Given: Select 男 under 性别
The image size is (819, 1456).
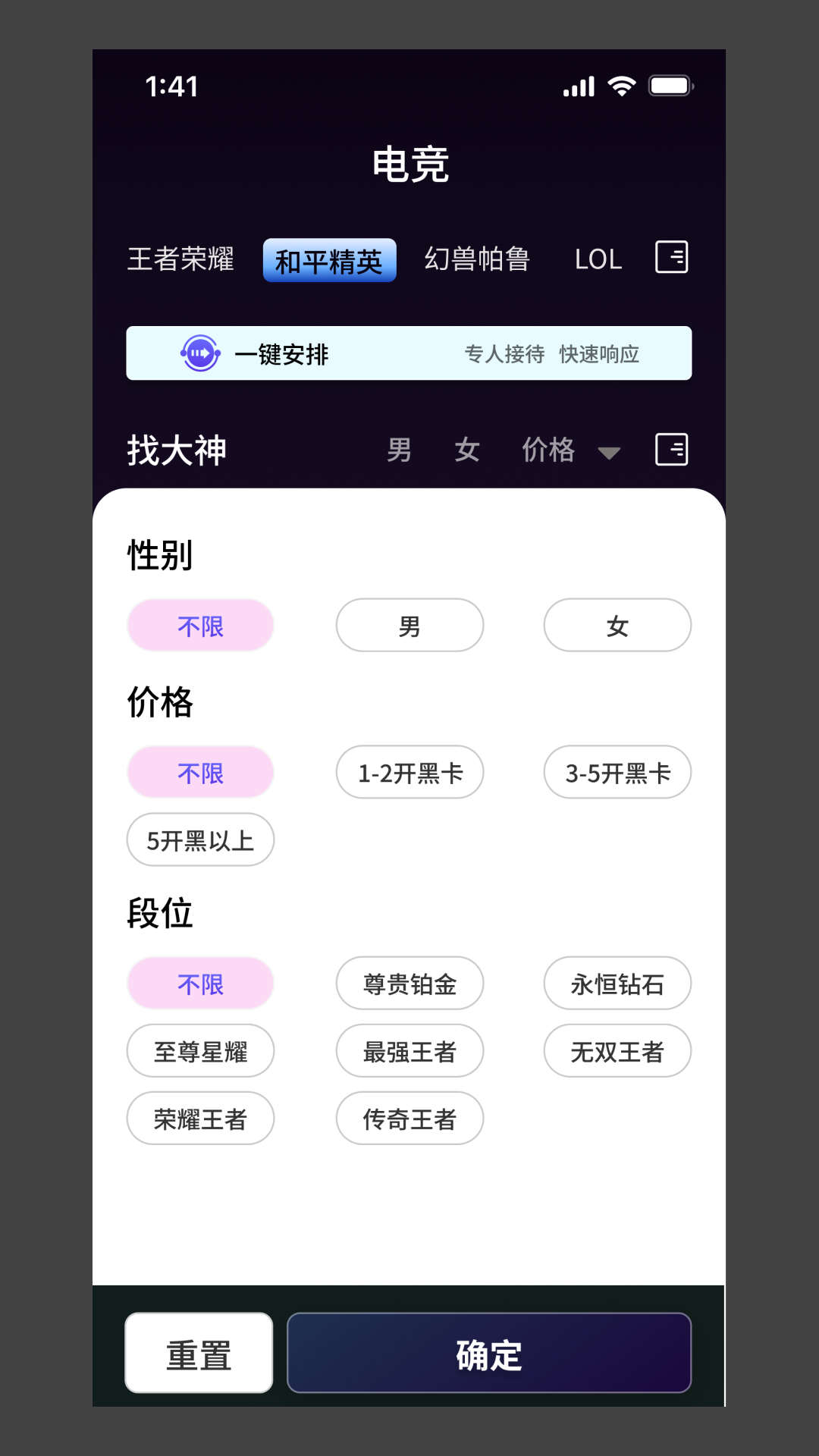Looking at the screenshot, I should click(x=409, y=626).
